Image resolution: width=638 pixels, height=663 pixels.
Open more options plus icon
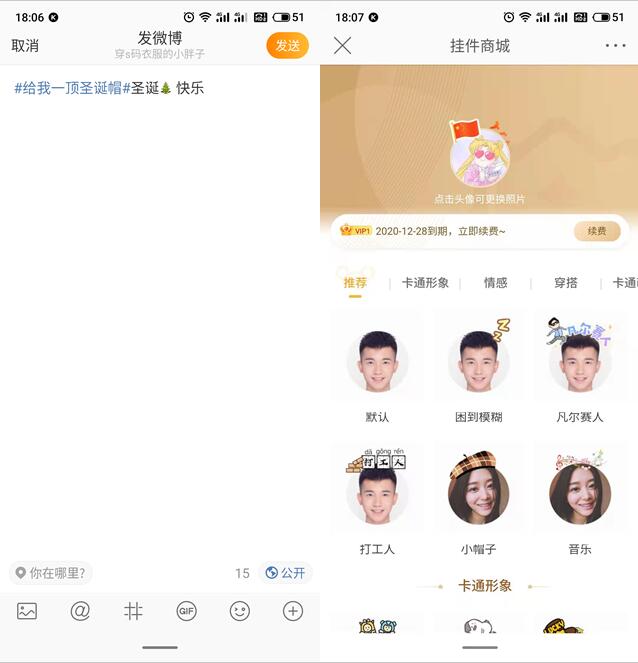pos(292,611)
